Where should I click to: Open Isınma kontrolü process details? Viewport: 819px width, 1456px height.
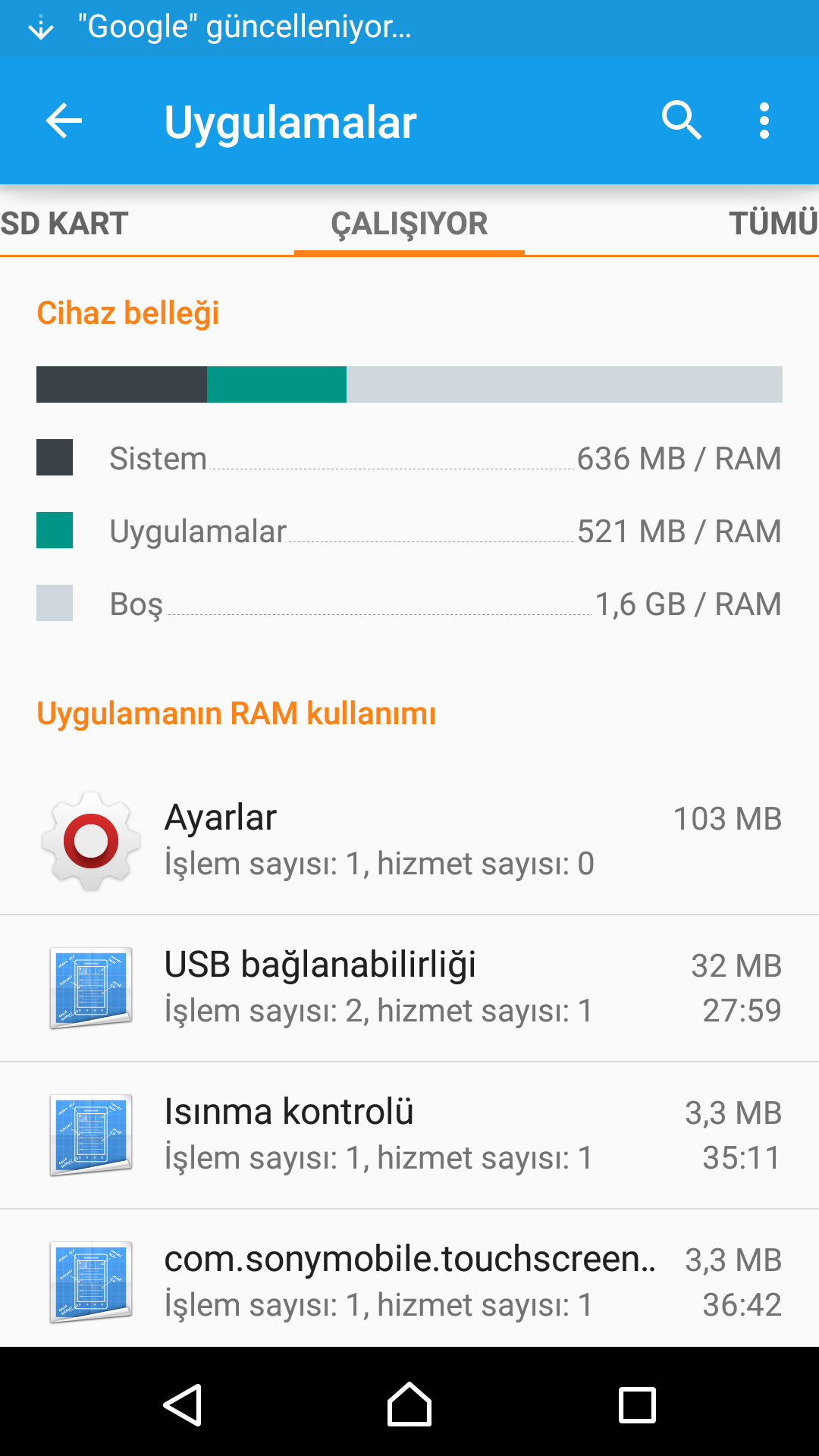point(409,1135)
